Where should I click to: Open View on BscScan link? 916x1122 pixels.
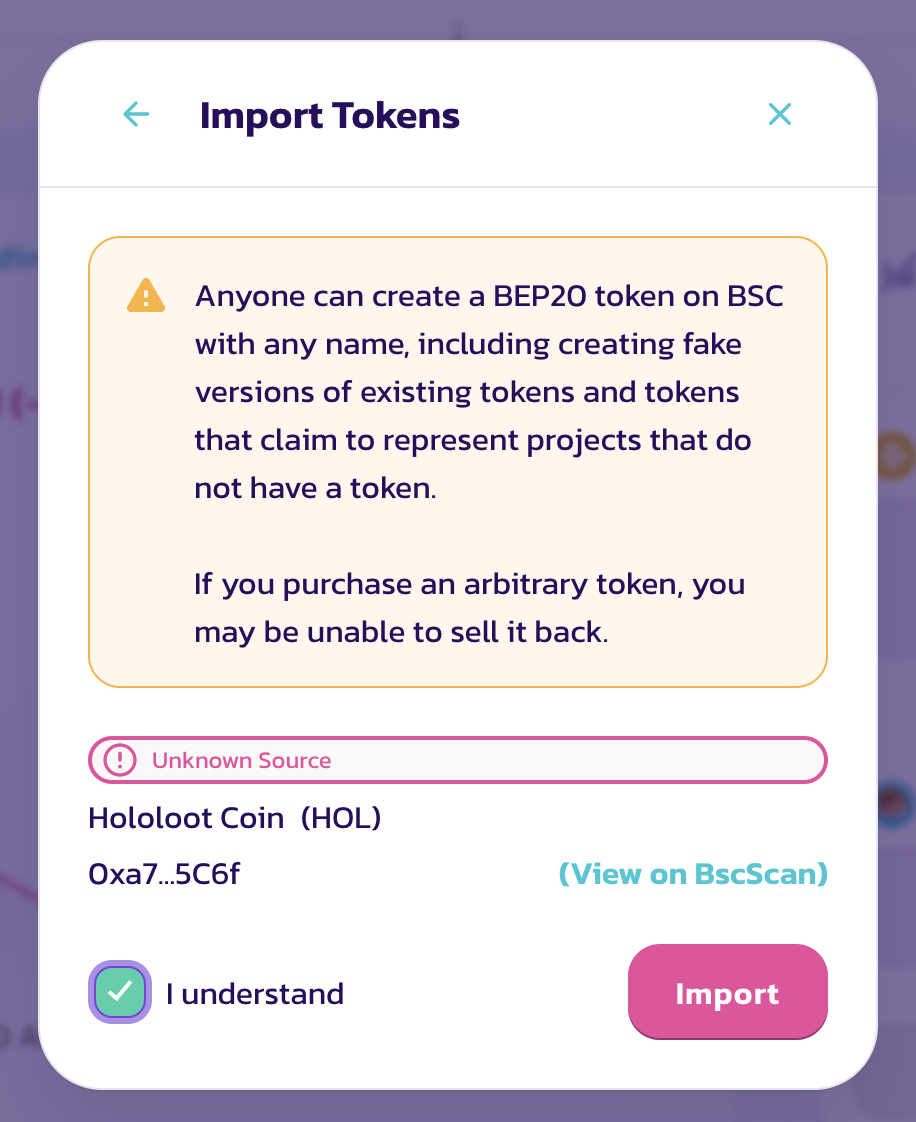click(692, 874)
